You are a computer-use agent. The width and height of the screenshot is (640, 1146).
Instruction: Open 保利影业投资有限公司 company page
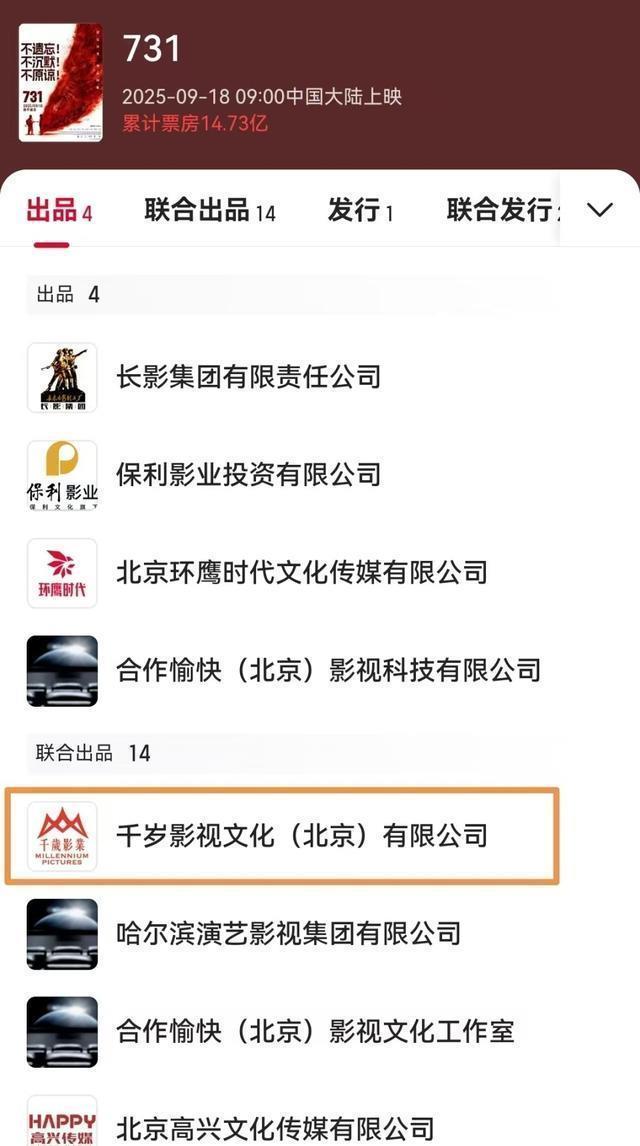click(x=249, y=474)
